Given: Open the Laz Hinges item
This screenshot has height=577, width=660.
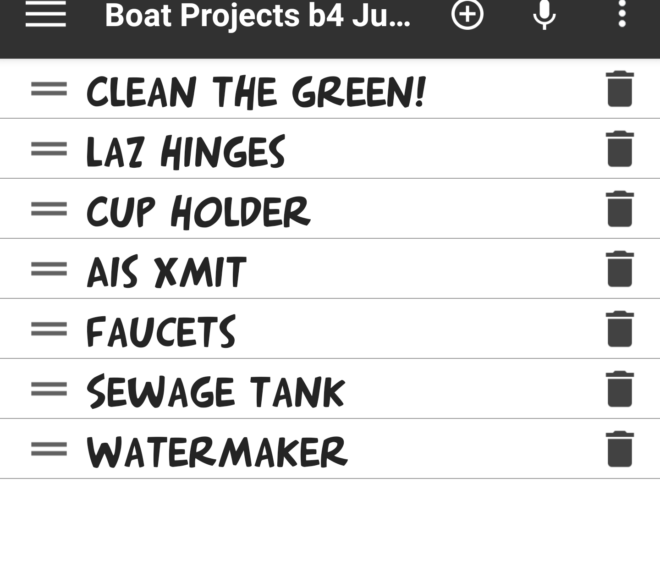Looking at the screenshot, I should [x=186, y=152].
